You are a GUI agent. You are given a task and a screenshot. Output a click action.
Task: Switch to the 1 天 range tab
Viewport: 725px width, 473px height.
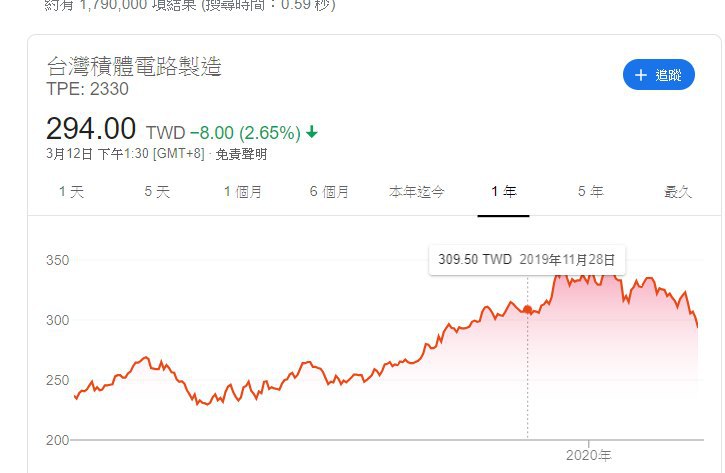[x=71, y=192]
